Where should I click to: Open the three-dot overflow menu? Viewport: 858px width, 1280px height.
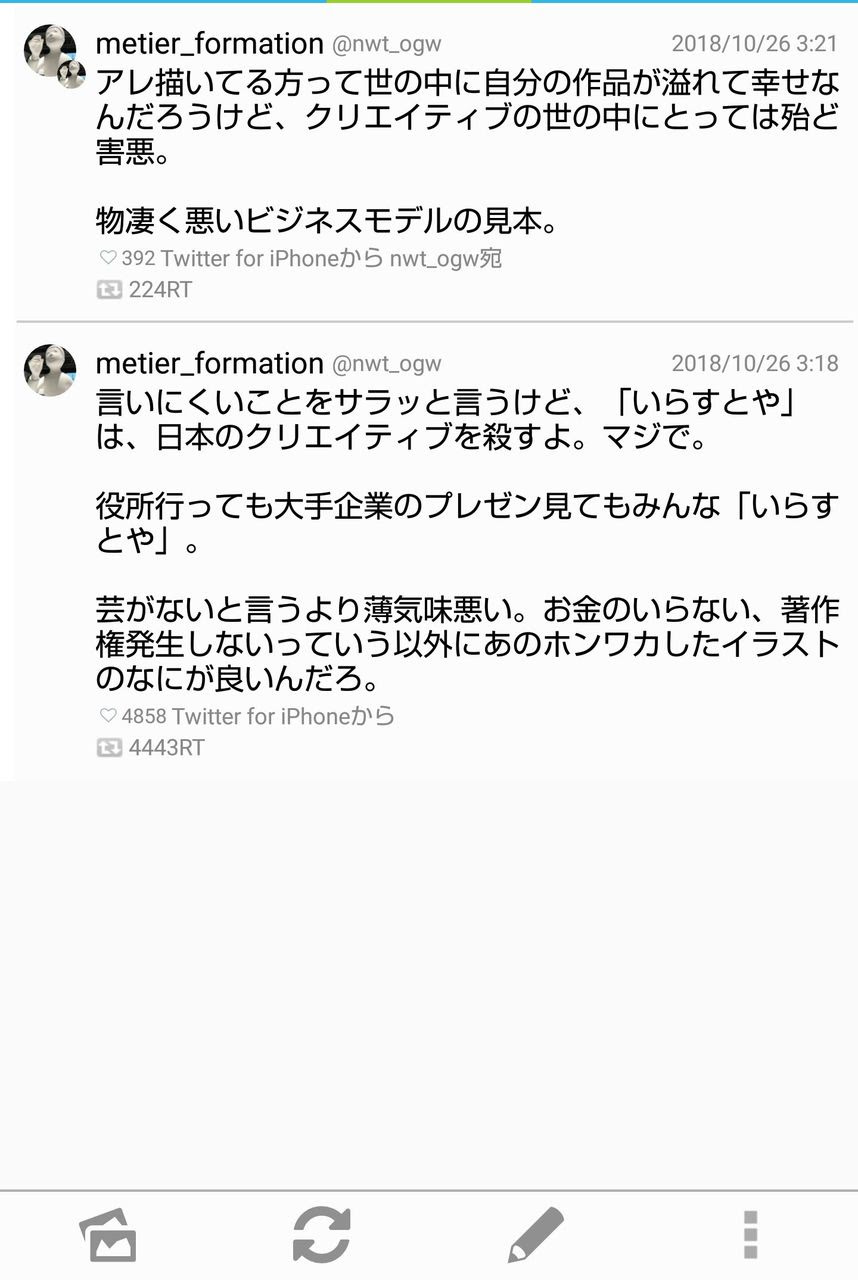(x=750, y=1235)
